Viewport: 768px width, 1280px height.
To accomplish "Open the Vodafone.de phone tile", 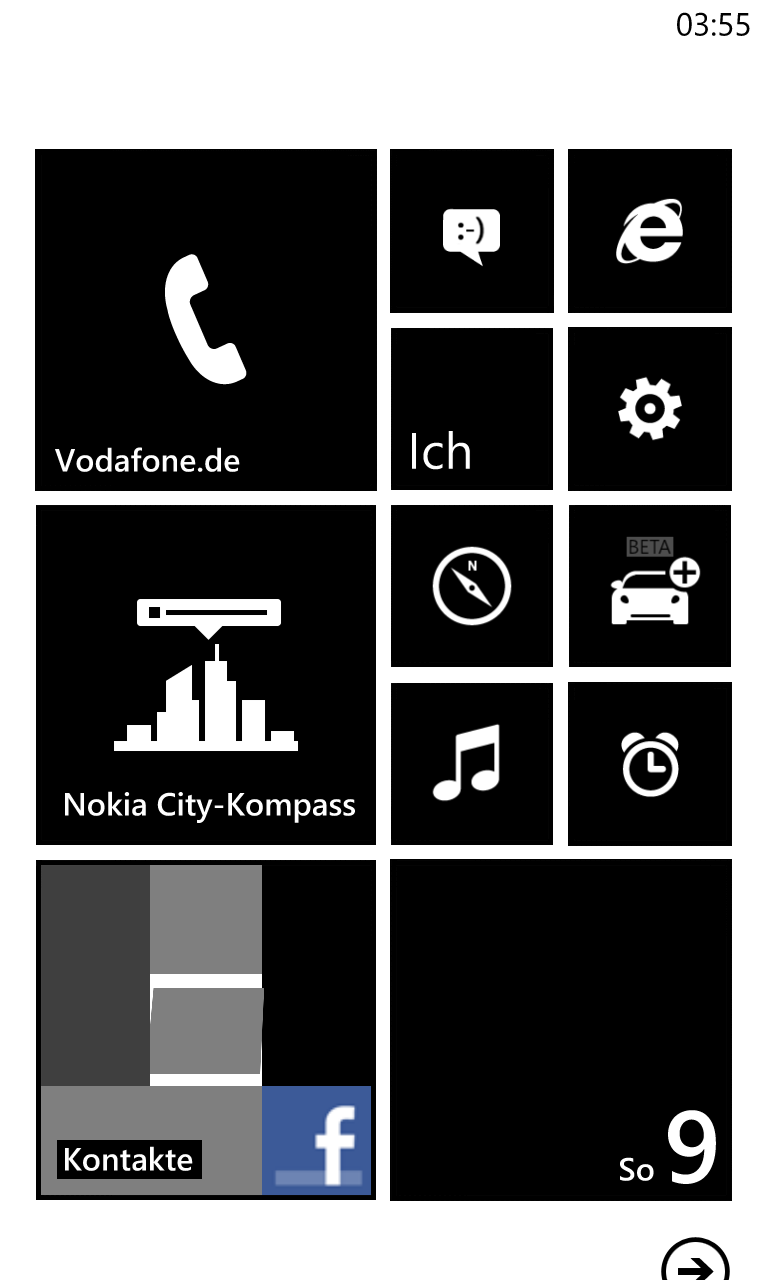I will coord(206,320).
